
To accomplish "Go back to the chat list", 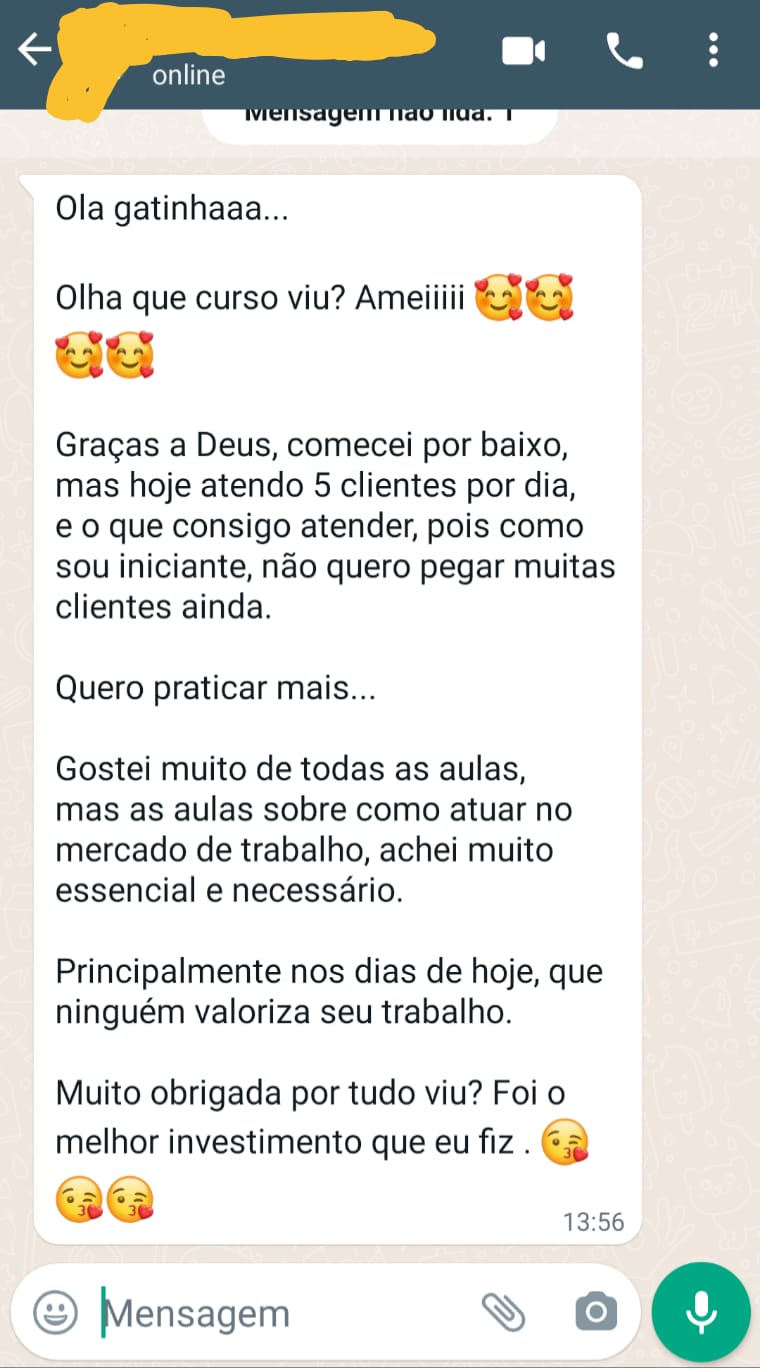I will 34,50.
